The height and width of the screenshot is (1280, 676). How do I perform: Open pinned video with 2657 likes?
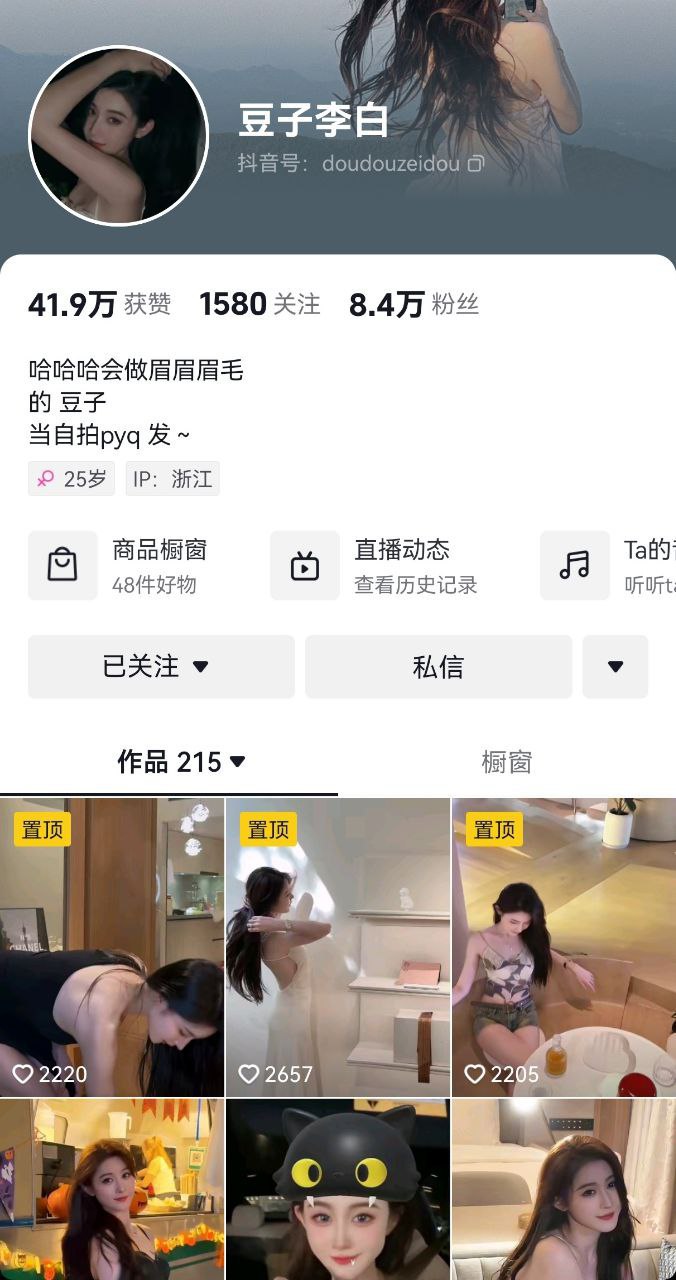[x=338, y=947]
